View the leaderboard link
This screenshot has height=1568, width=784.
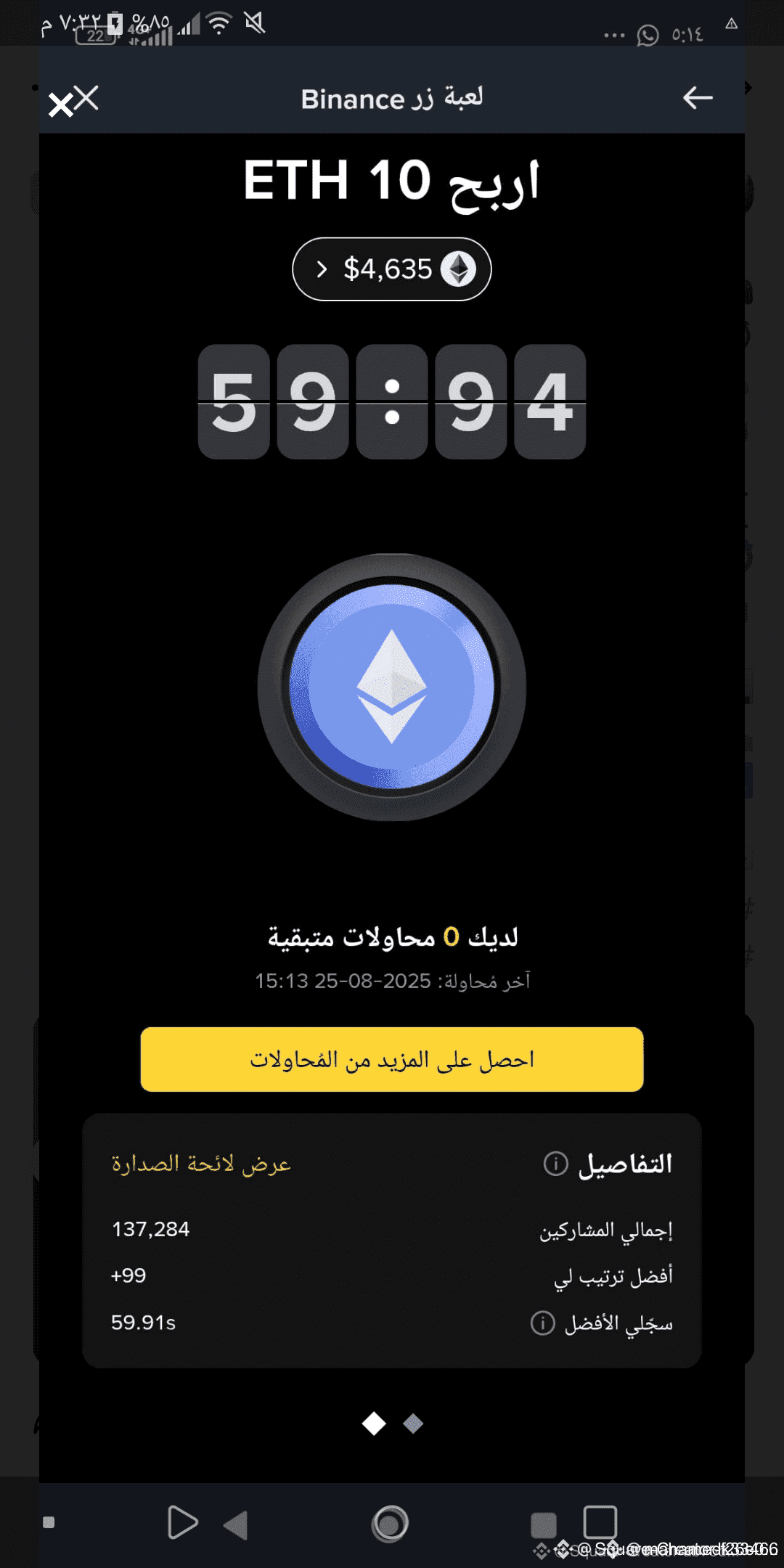[201, 1164]
